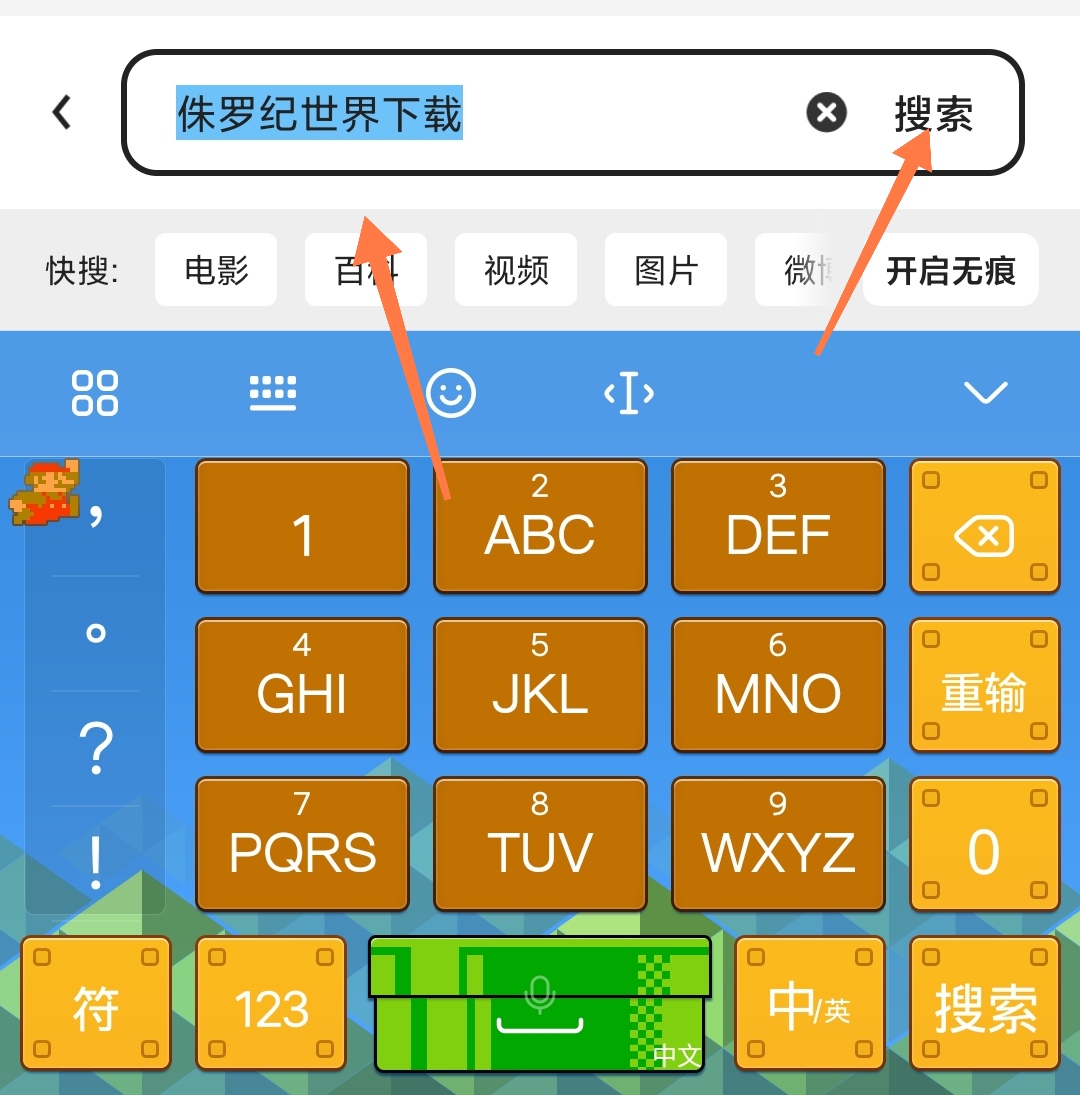Collapse the keyboard with the down chevron

[x=985, y=393]
